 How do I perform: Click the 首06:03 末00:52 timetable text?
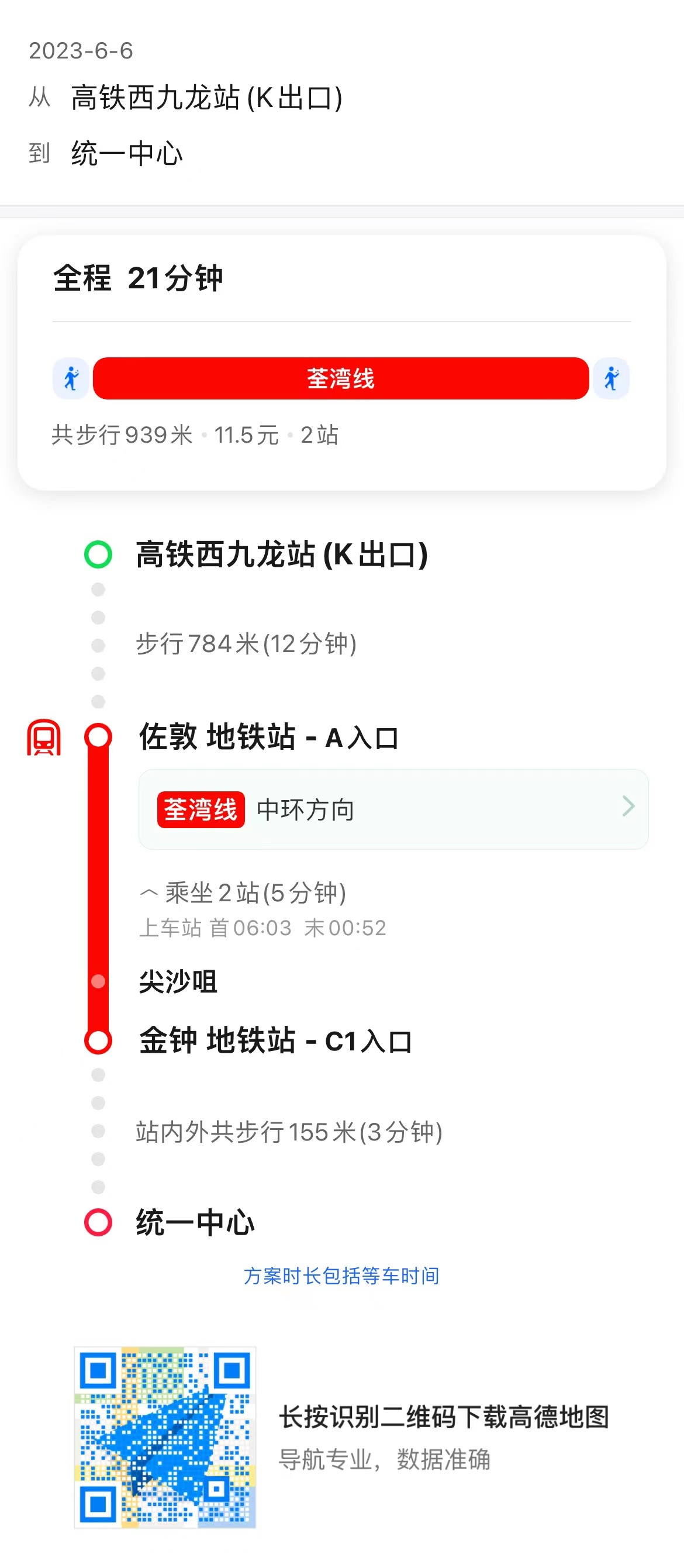[263, 928]
